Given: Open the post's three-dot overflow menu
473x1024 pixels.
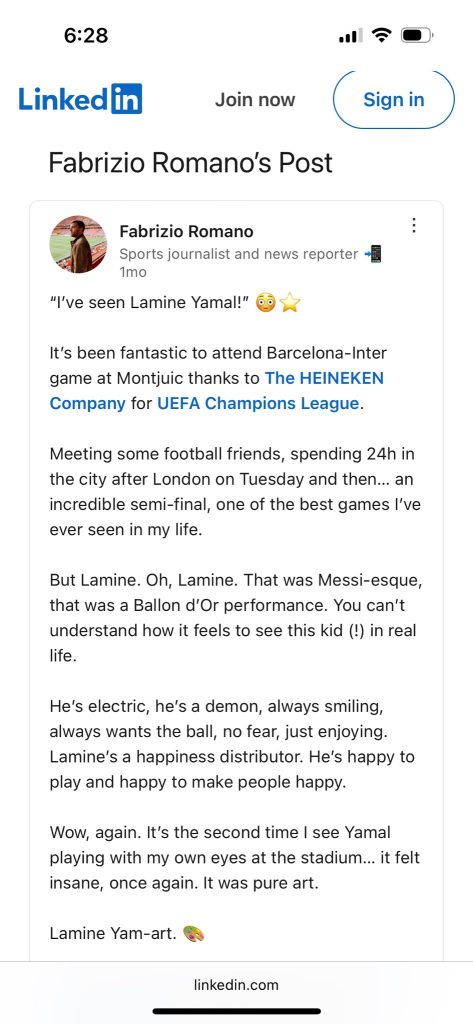Looking at the screenshot, I should pos(414,225).
